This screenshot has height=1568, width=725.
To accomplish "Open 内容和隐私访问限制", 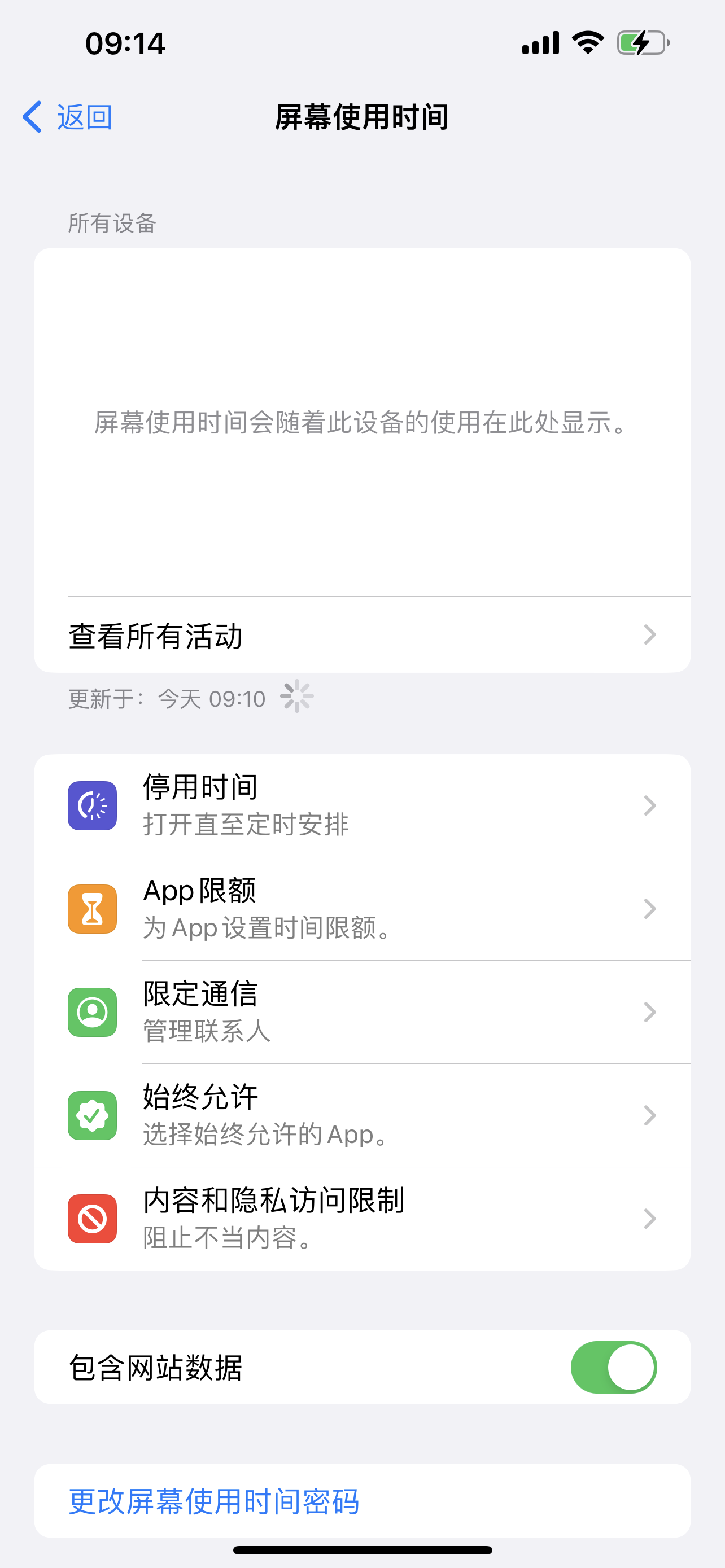I will click(x=361, y=1219).
